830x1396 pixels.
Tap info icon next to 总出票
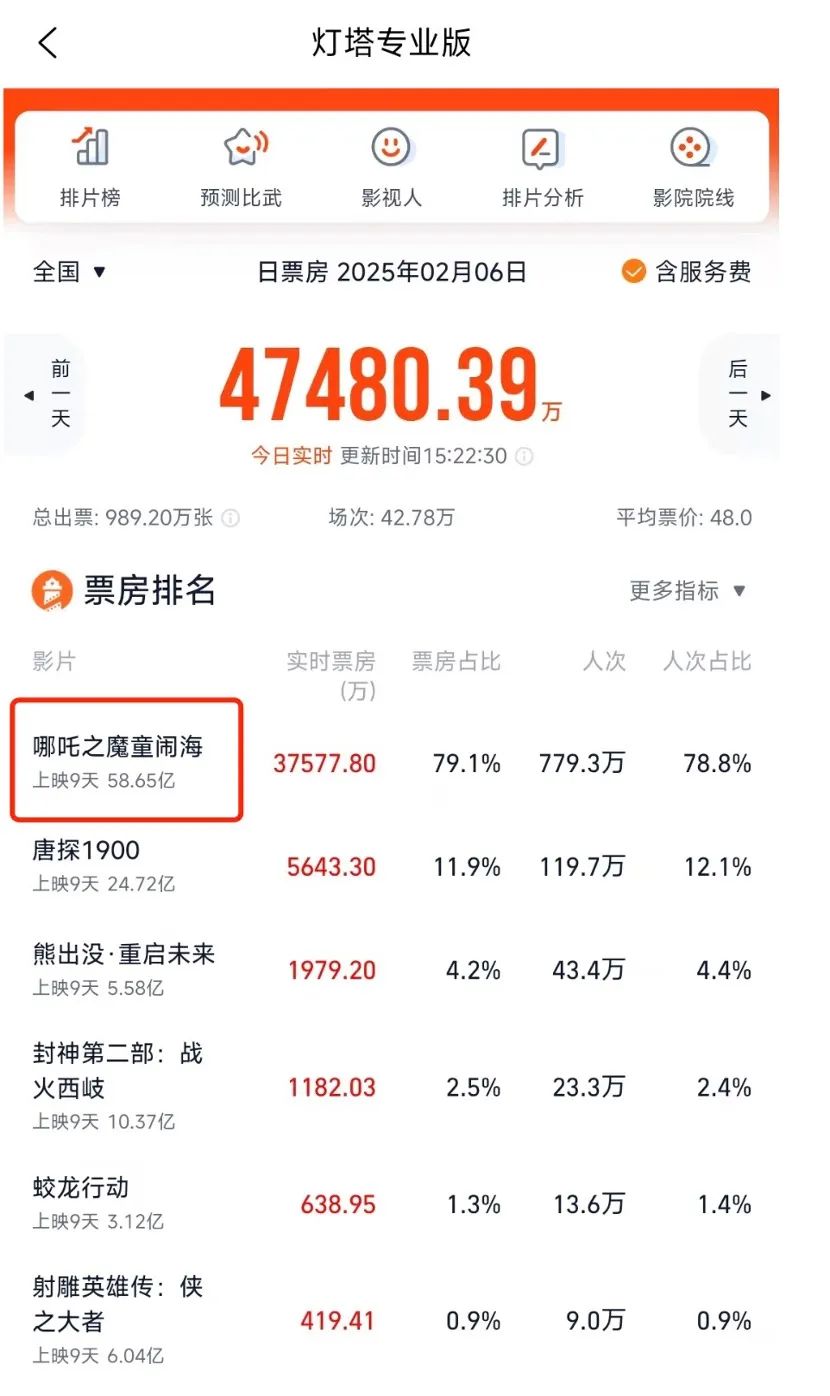tap(231, 518)
